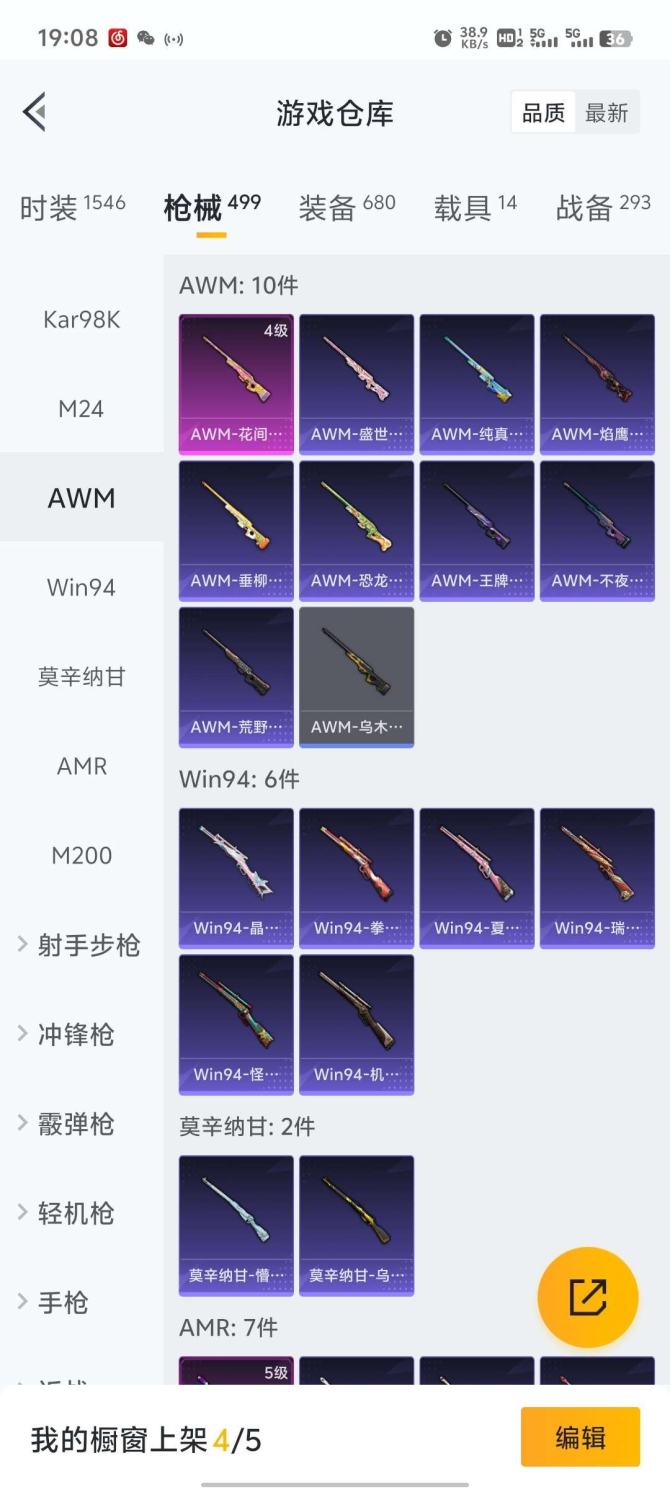Jump to M200 in the sidebar
The image size is (670, 1489).
(x=81, y=855)
